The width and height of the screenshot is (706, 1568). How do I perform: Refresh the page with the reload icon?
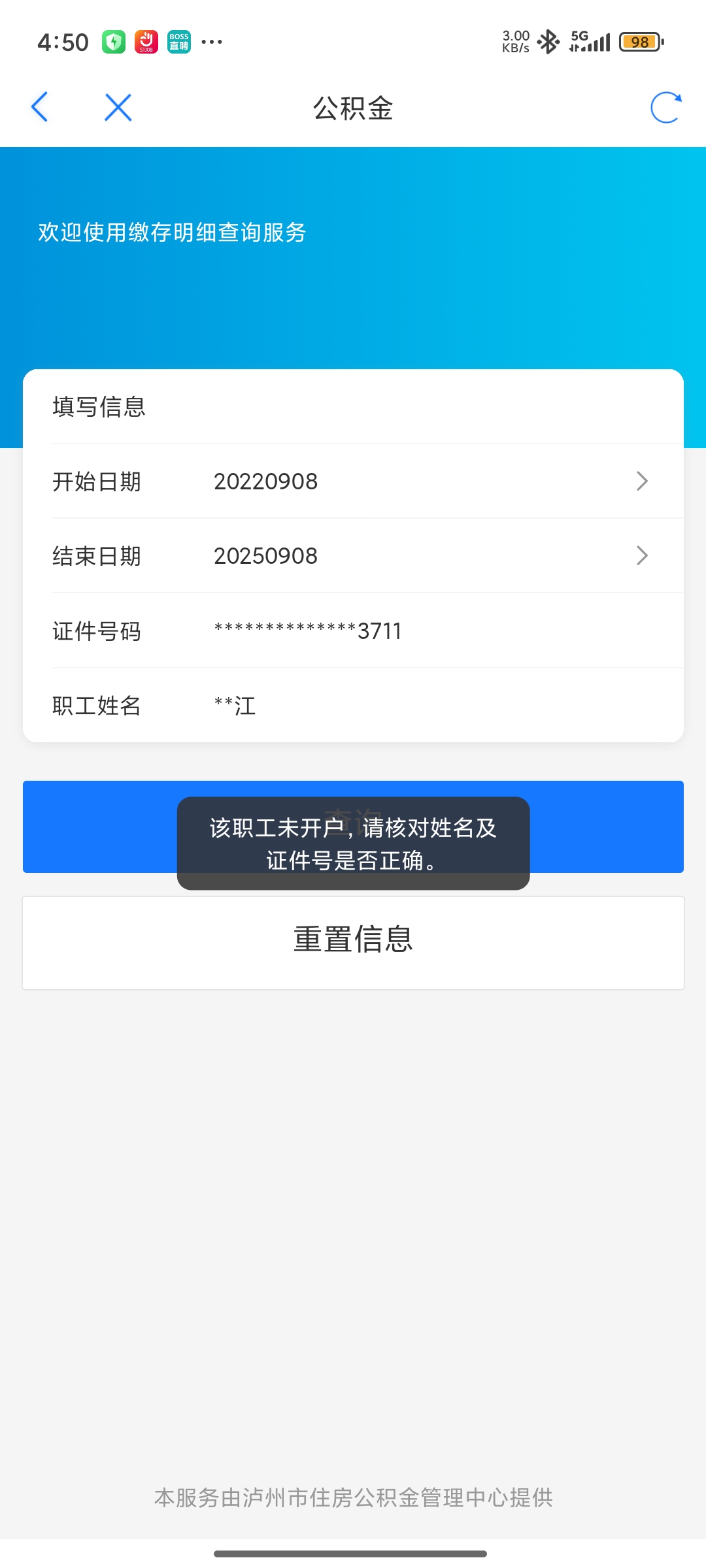click(665, 107)
